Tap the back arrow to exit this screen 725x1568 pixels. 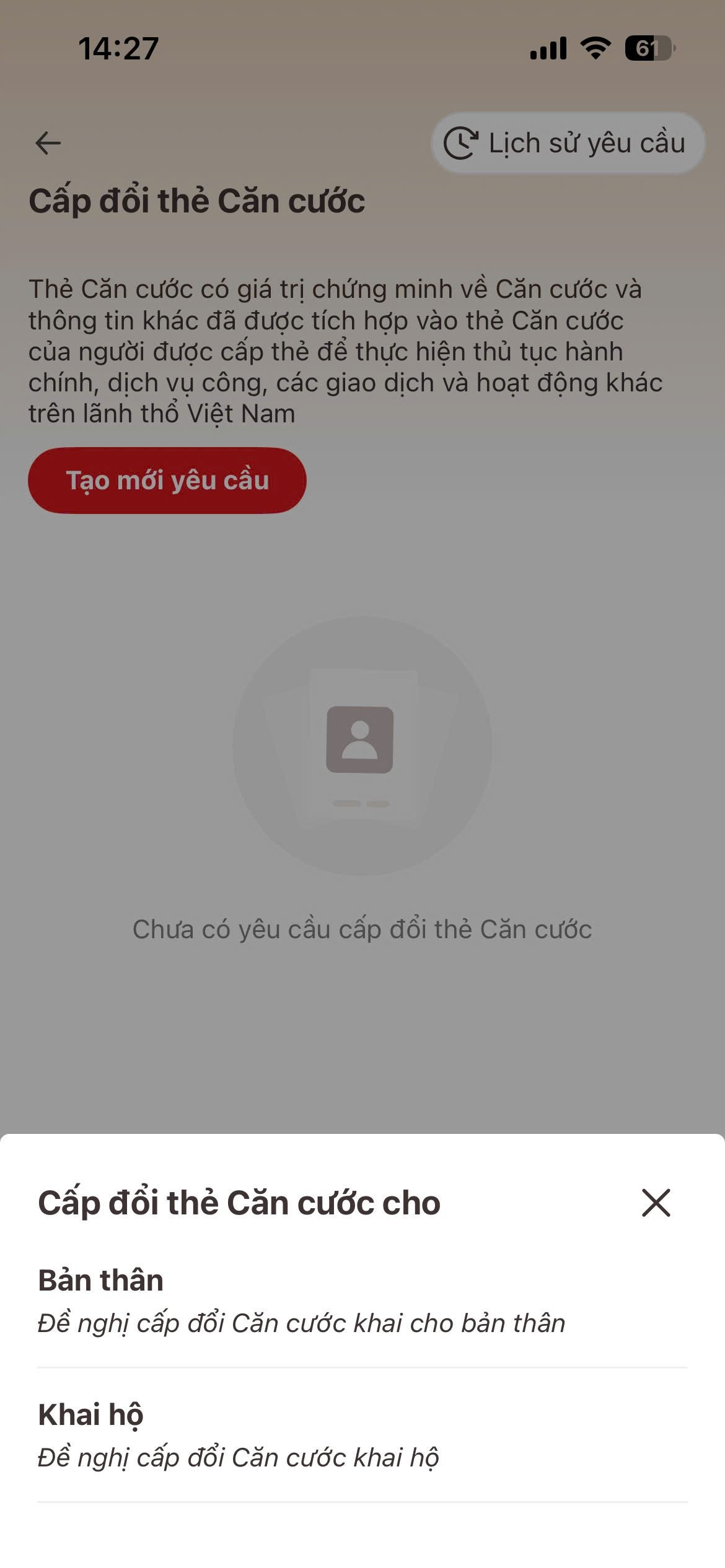48,142
